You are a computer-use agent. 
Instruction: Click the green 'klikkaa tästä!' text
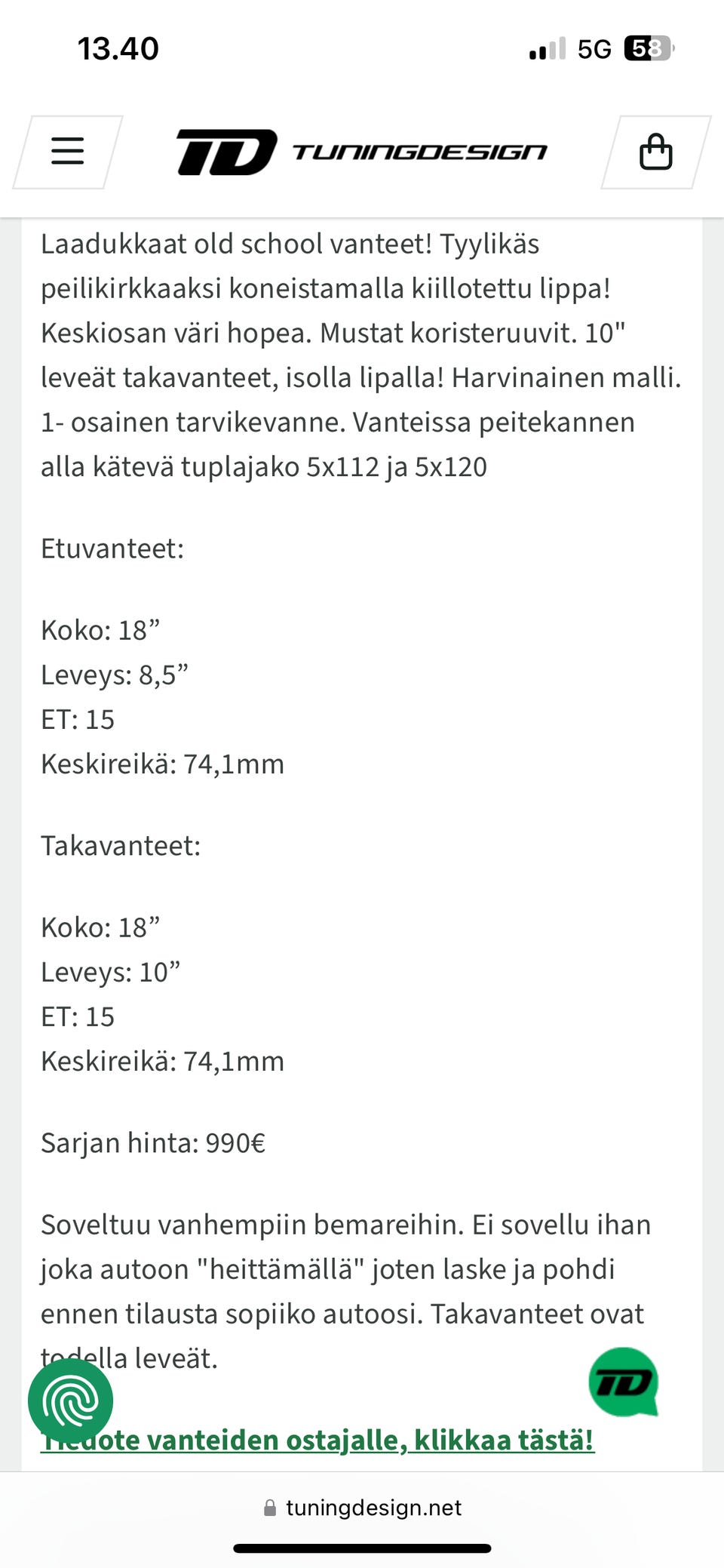click(x=502, y=1439)
